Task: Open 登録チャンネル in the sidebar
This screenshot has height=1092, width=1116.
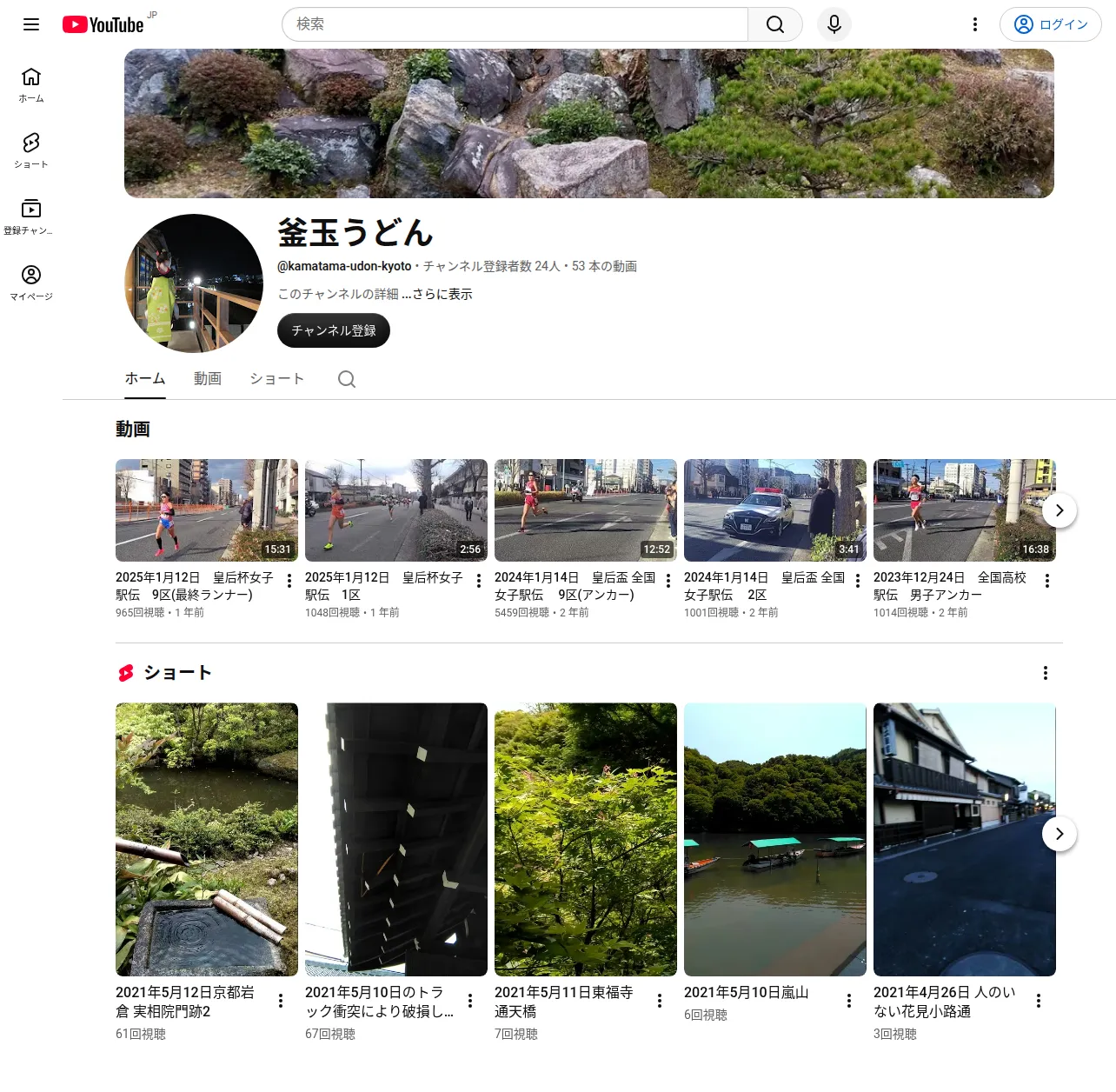Action: (31, 217)
